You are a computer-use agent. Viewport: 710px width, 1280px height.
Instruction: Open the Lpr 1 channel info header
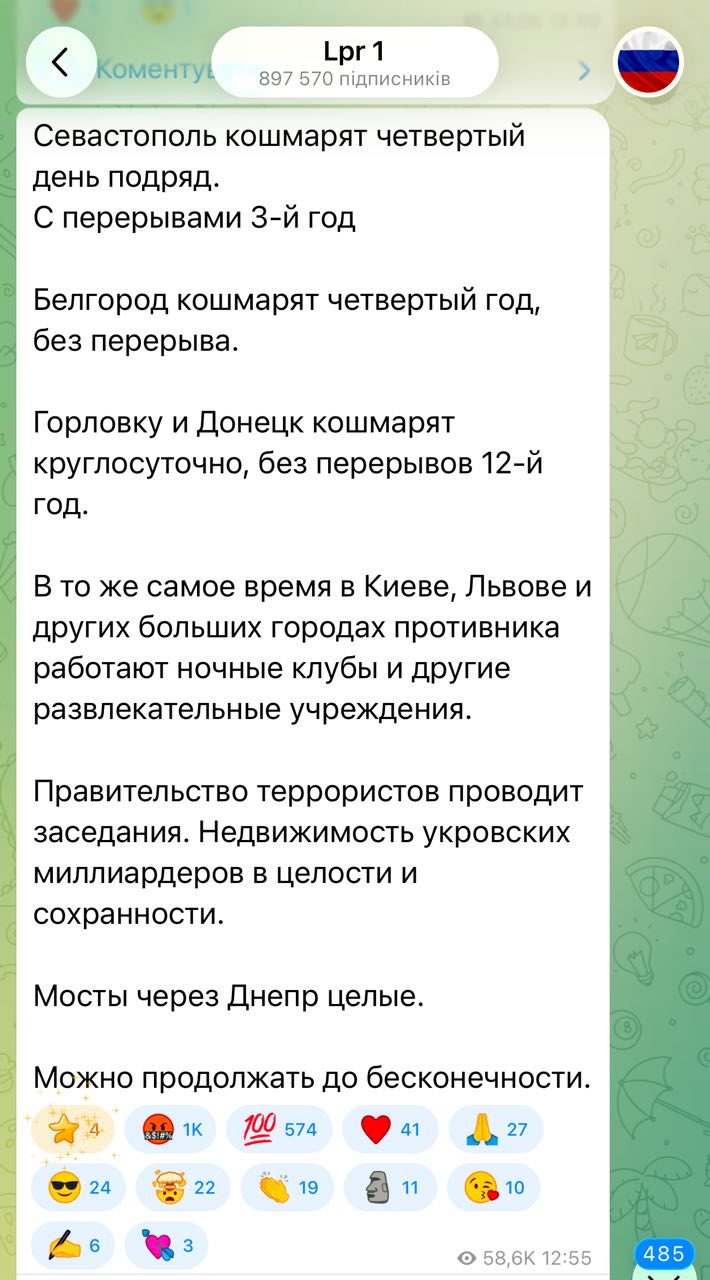[355, 62]
